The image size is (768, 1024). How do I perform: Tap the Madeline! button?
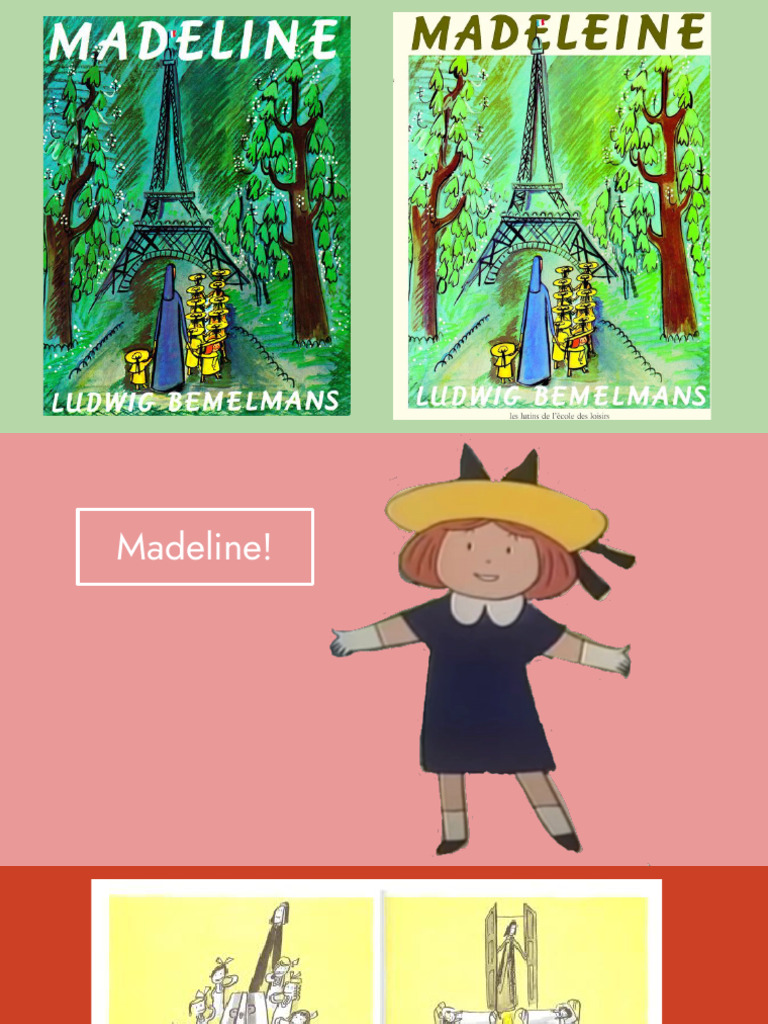pos(195,547)
